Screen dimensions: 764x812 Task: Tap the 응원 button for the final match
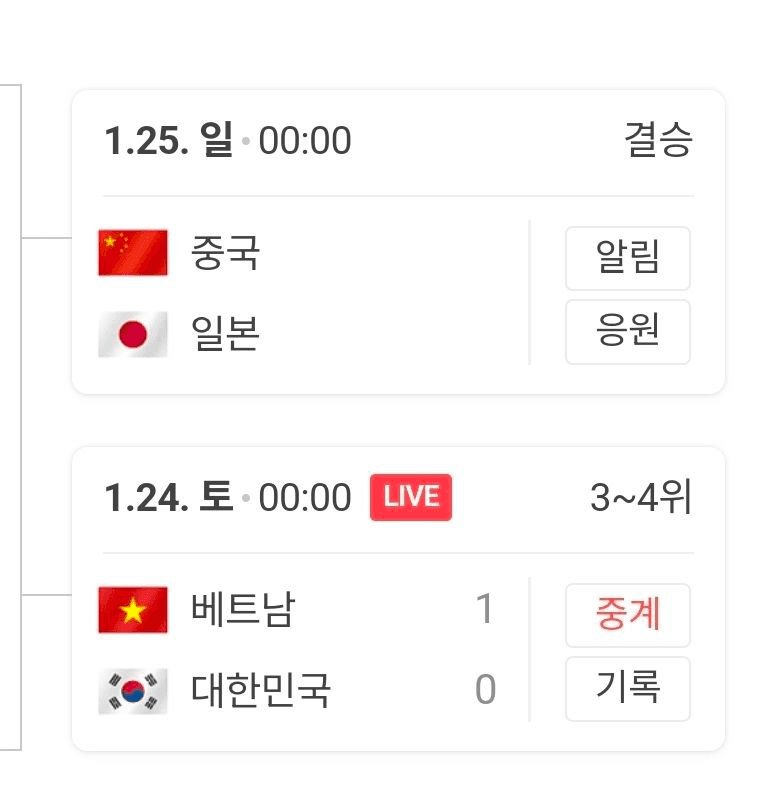click(627, 331)
